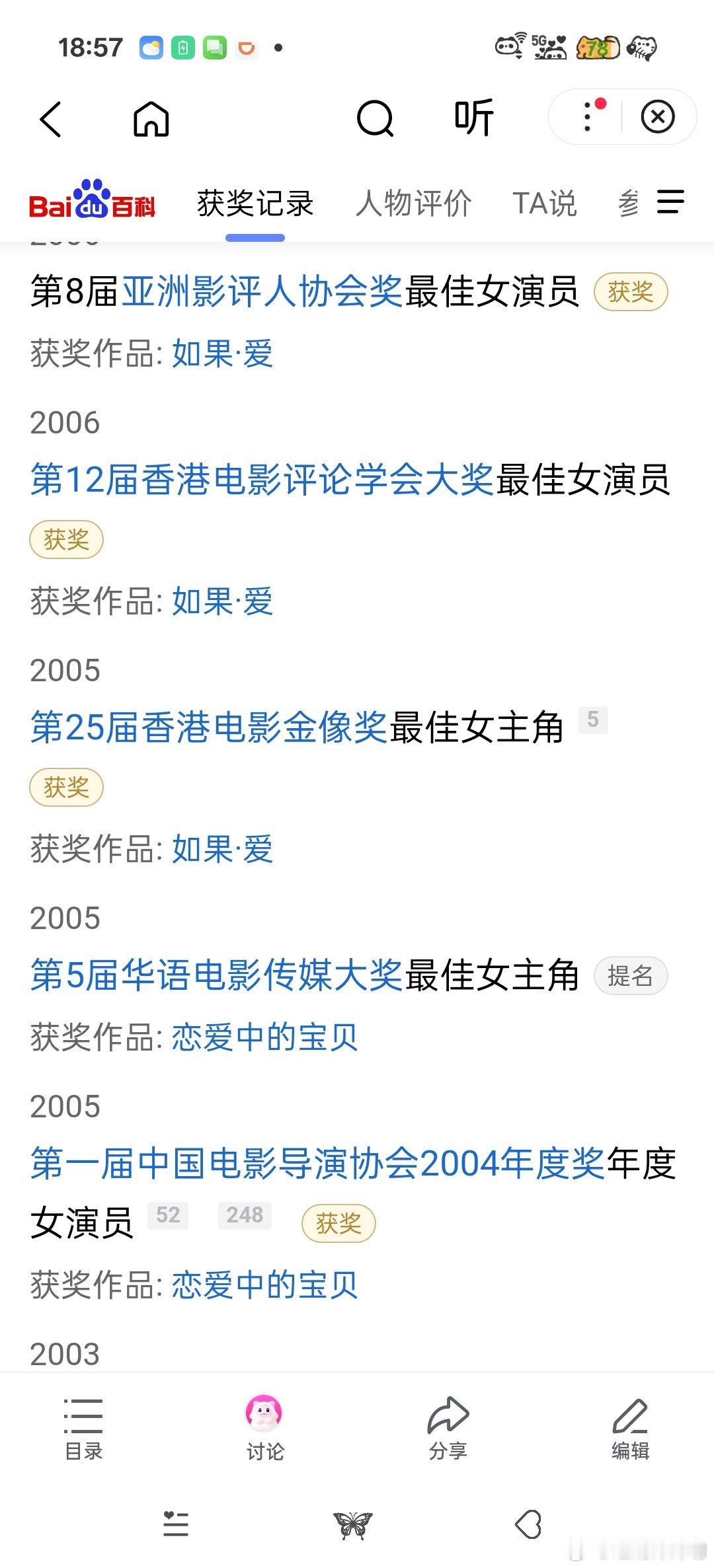Screen dimensions: 714x1568
Task: Share this entry via 分享
Action: (x=448, y=1427)
